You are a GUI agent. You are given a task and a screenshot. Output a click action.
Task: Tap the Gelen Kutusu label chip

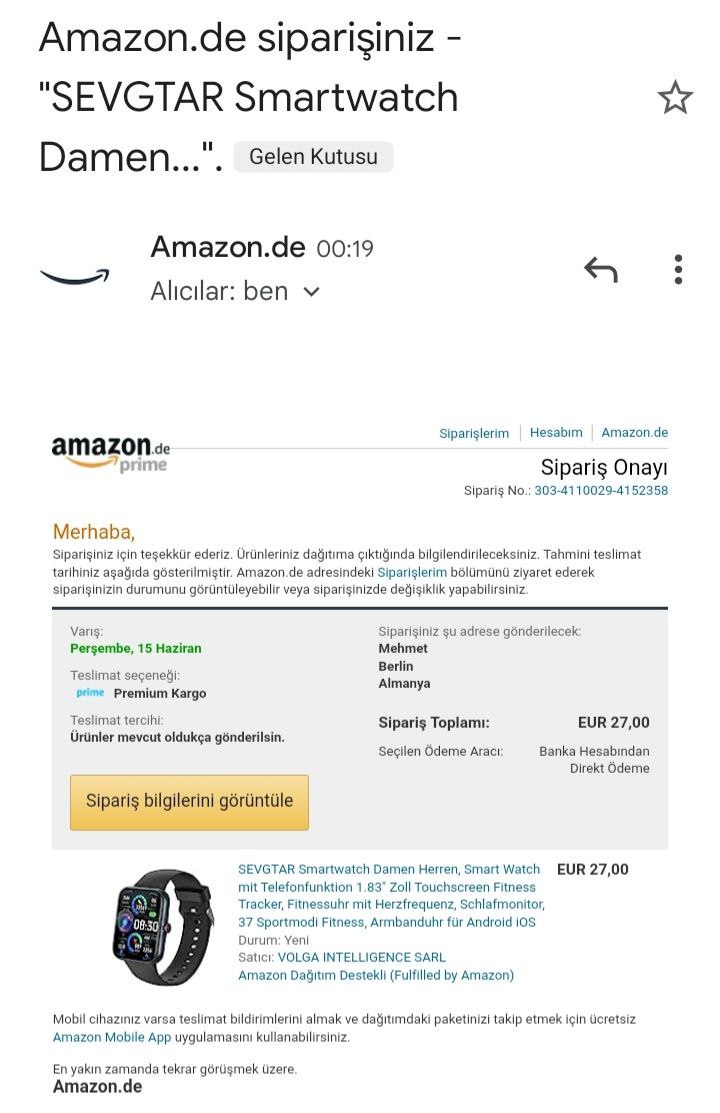pyautogui.click(x=313, y=157)
